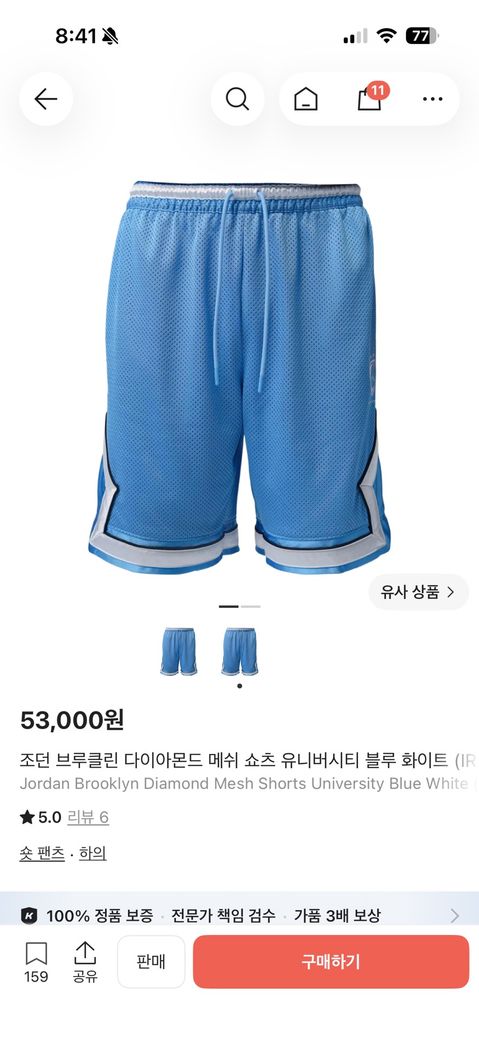This screenshot has width=479, height=1040.
Task: Buy now with 구매하기 button
Action: point(331,962)
